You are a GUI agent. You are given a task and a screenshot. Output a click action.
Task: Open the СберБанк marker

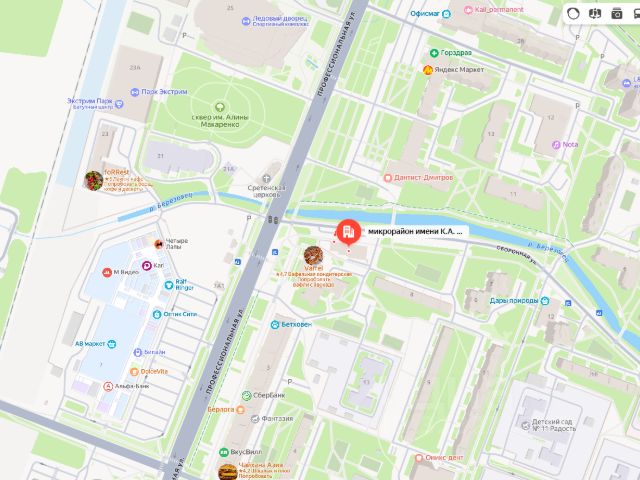click(247, 395)
